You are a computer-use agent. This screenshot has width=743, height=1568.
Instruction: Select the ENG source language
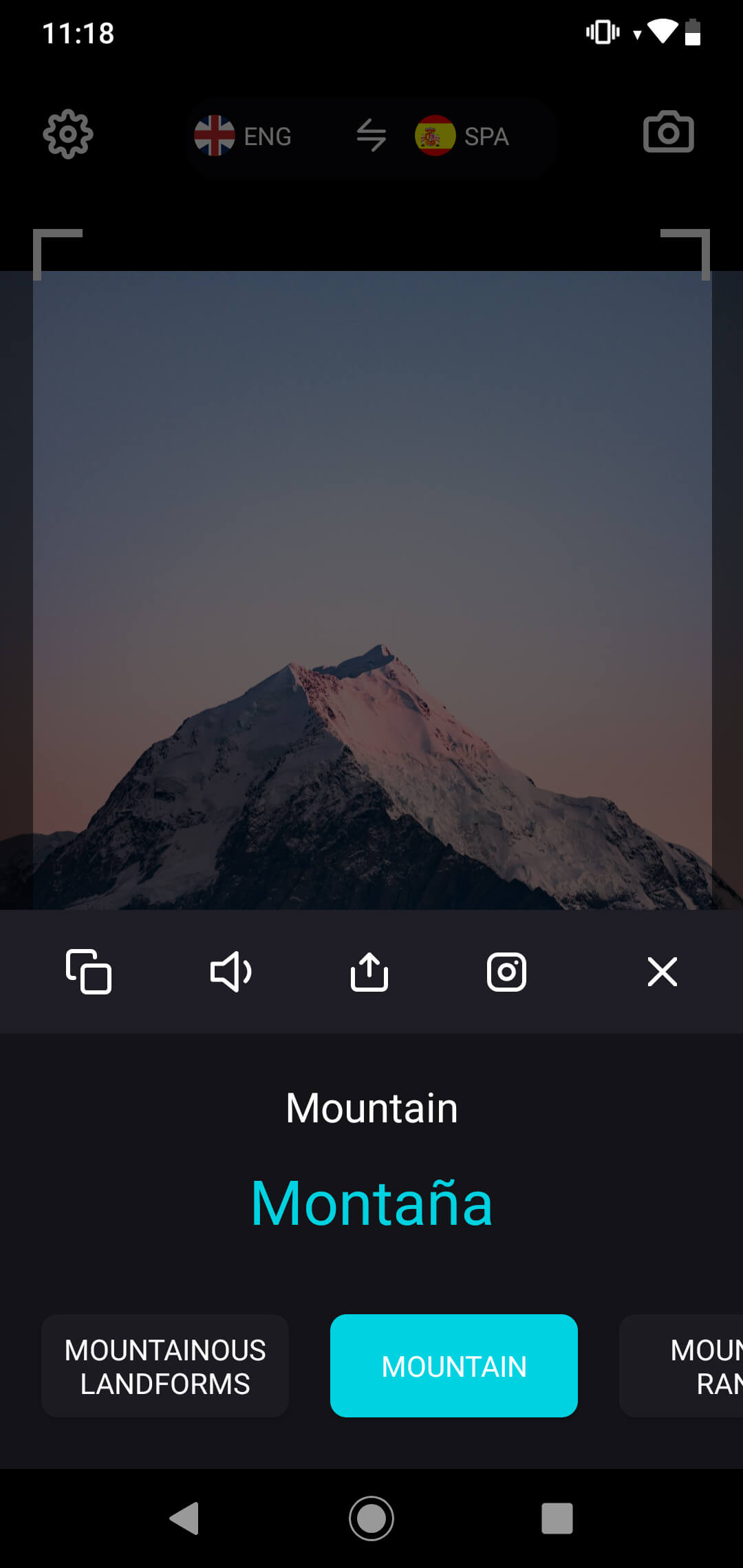click(243, 135)
